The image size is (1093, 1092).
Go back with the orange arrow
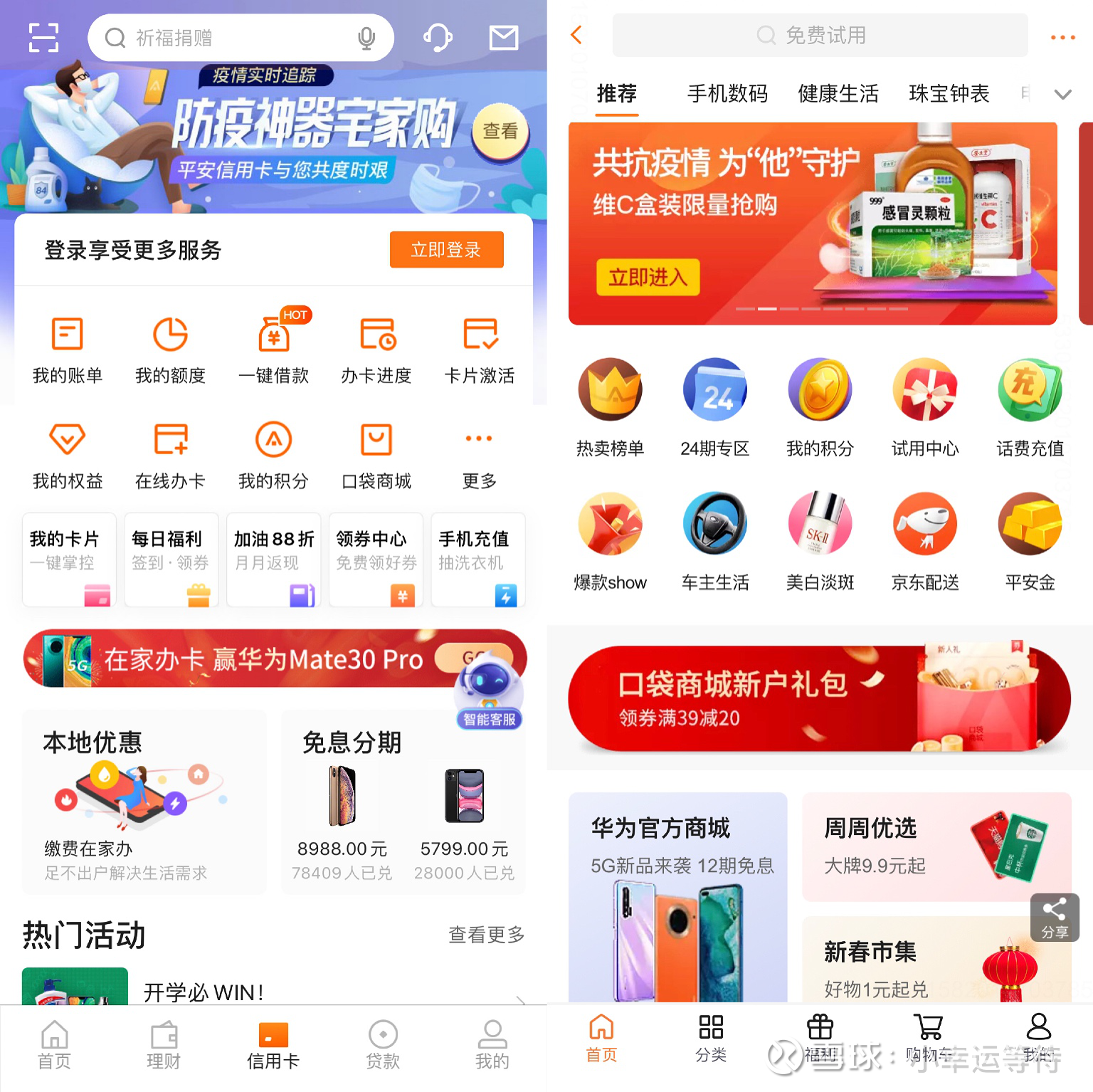(x=576, y=35)
